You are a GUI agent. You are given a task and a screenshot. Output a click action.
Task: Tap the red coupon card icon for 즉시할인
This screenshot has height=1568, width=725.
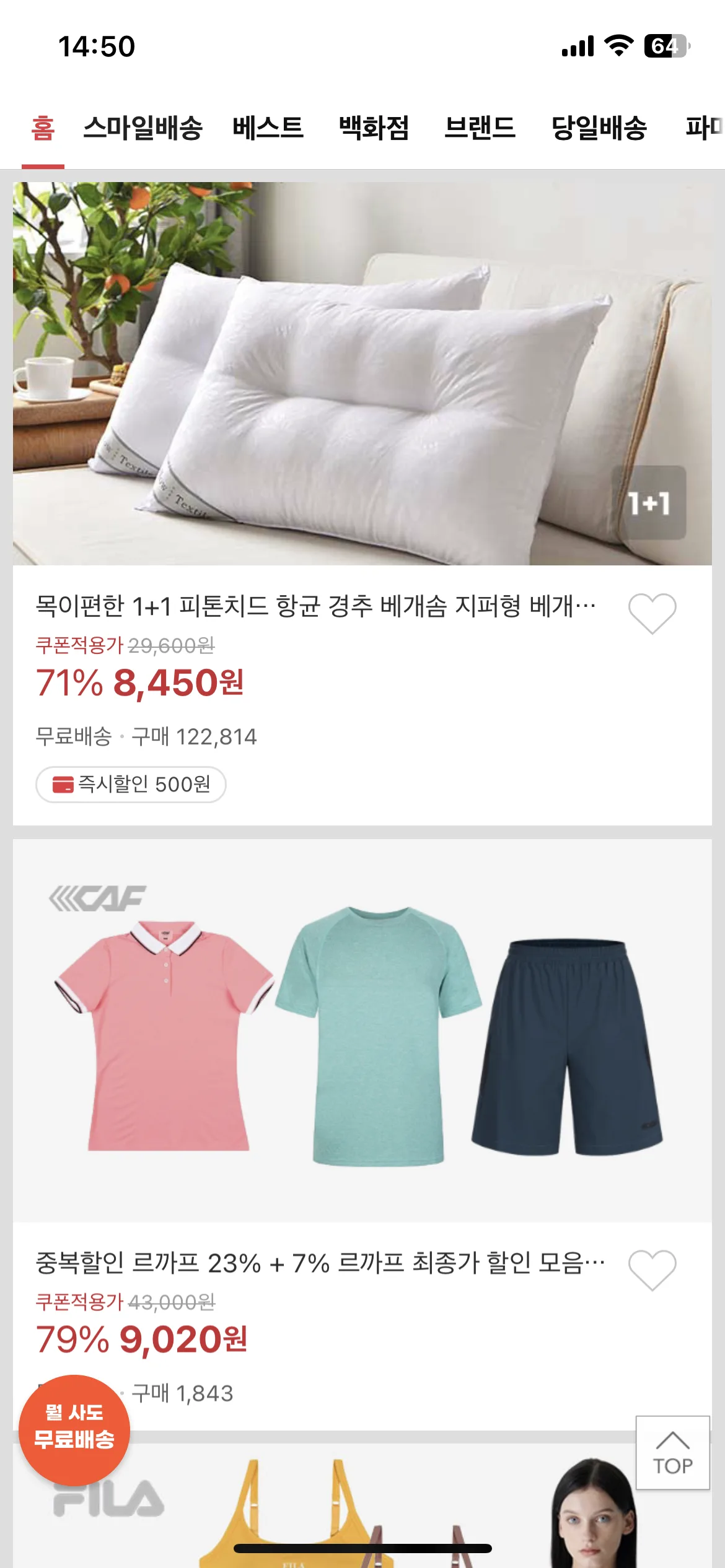pyautogui.click(x=62, y=785)
